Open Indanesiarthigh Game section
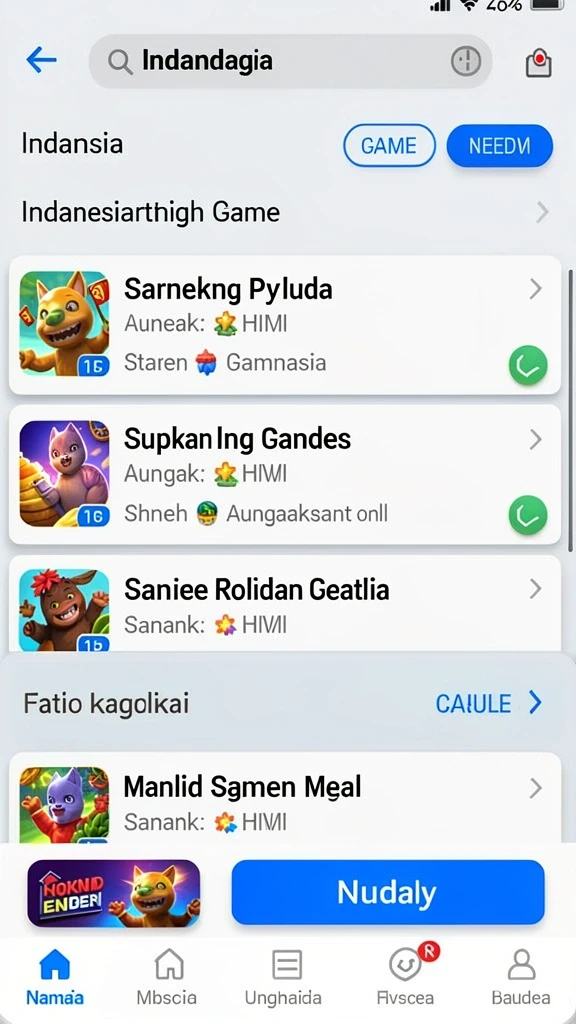576x1024 pixels. [285, 212]
